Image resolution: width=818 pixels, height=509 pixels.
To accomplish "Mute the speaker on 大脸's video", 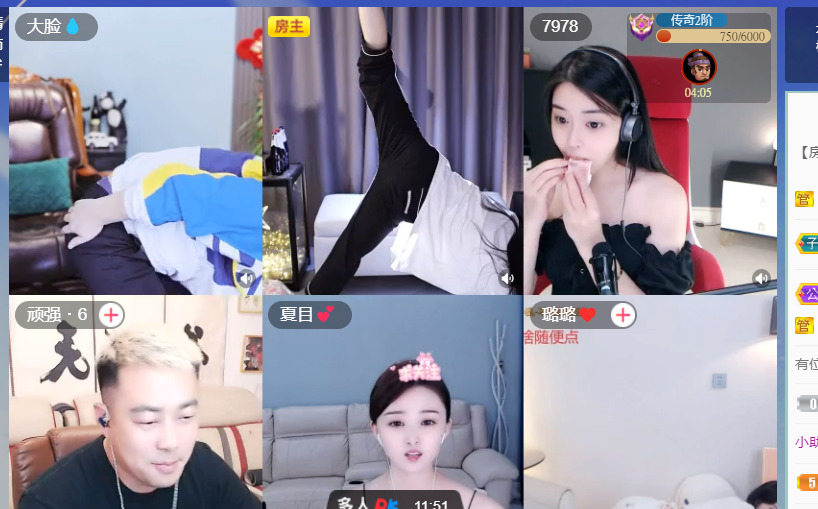I will point(246,278).
